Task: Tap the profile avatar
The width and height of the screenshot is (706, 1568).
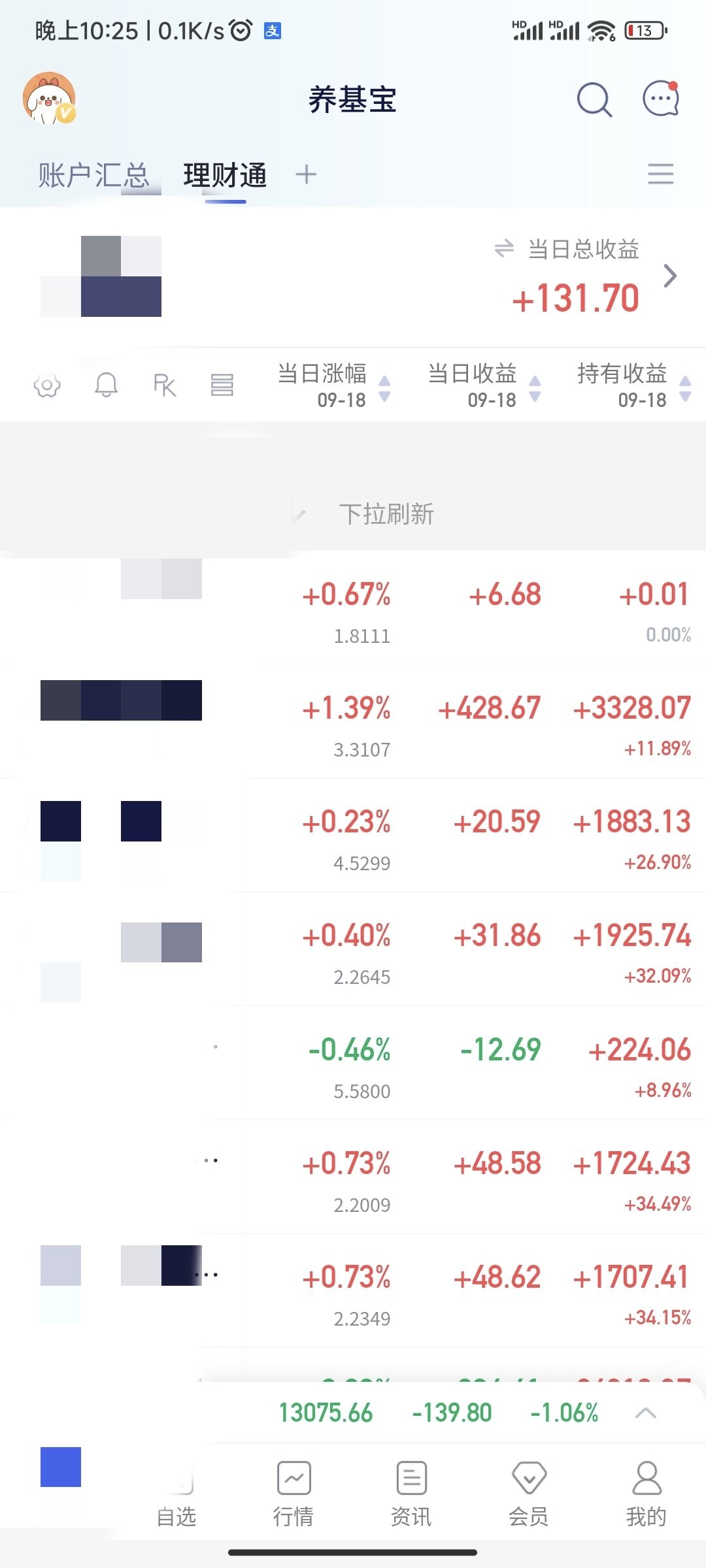Action: [x=50, y=98]
